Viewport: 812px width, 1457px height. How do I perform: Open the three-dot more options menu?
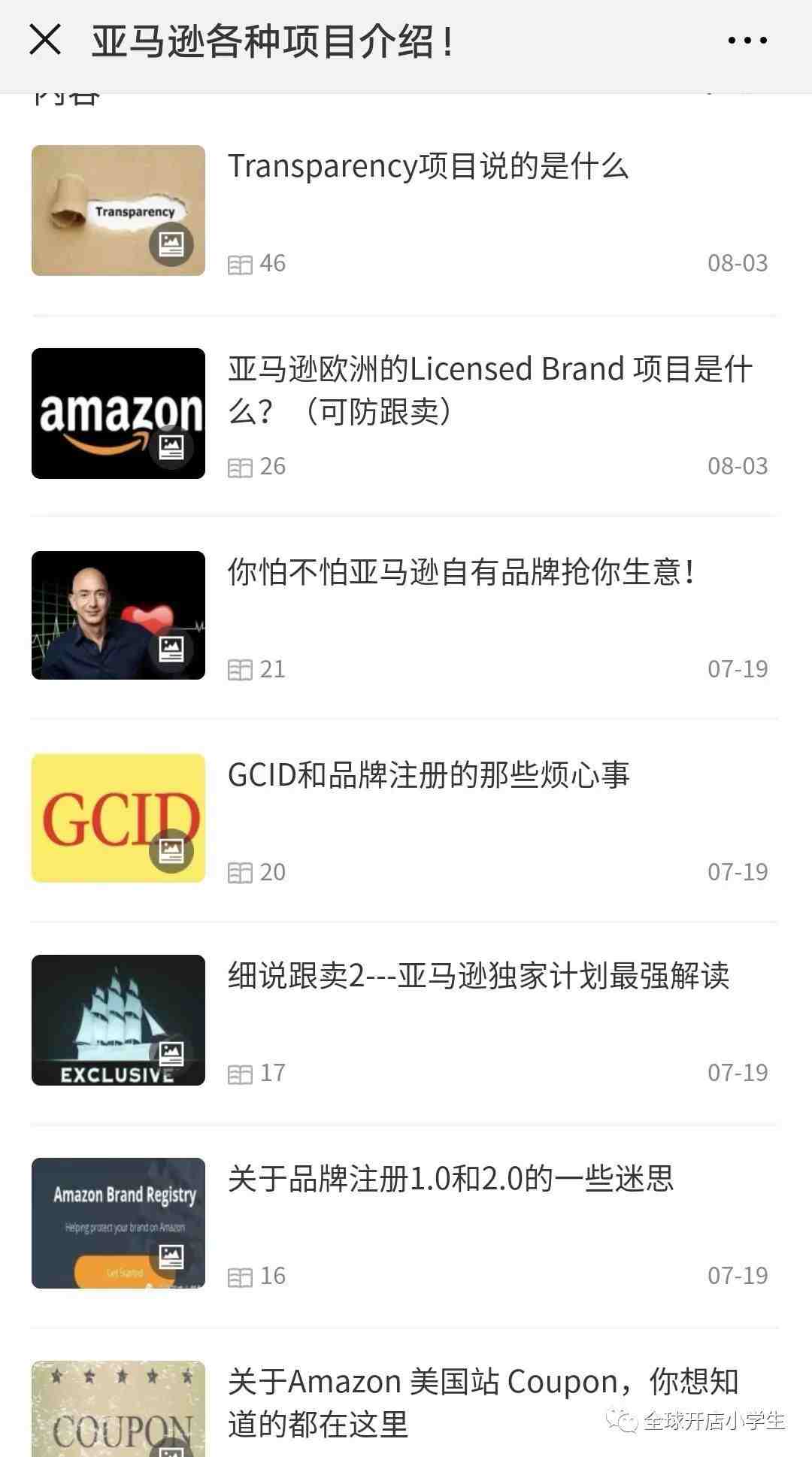pos(747,41)
